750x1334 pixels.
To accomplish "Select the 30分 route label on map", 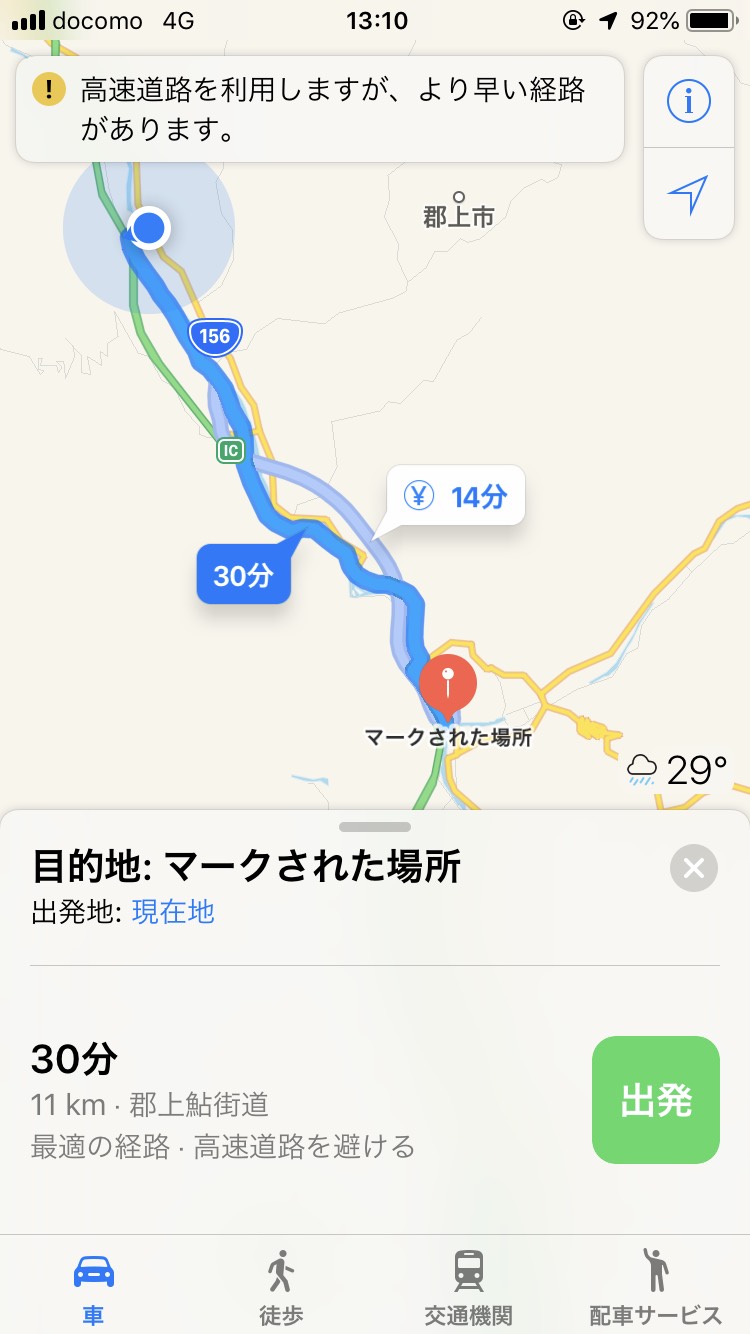I will (243, 575).
